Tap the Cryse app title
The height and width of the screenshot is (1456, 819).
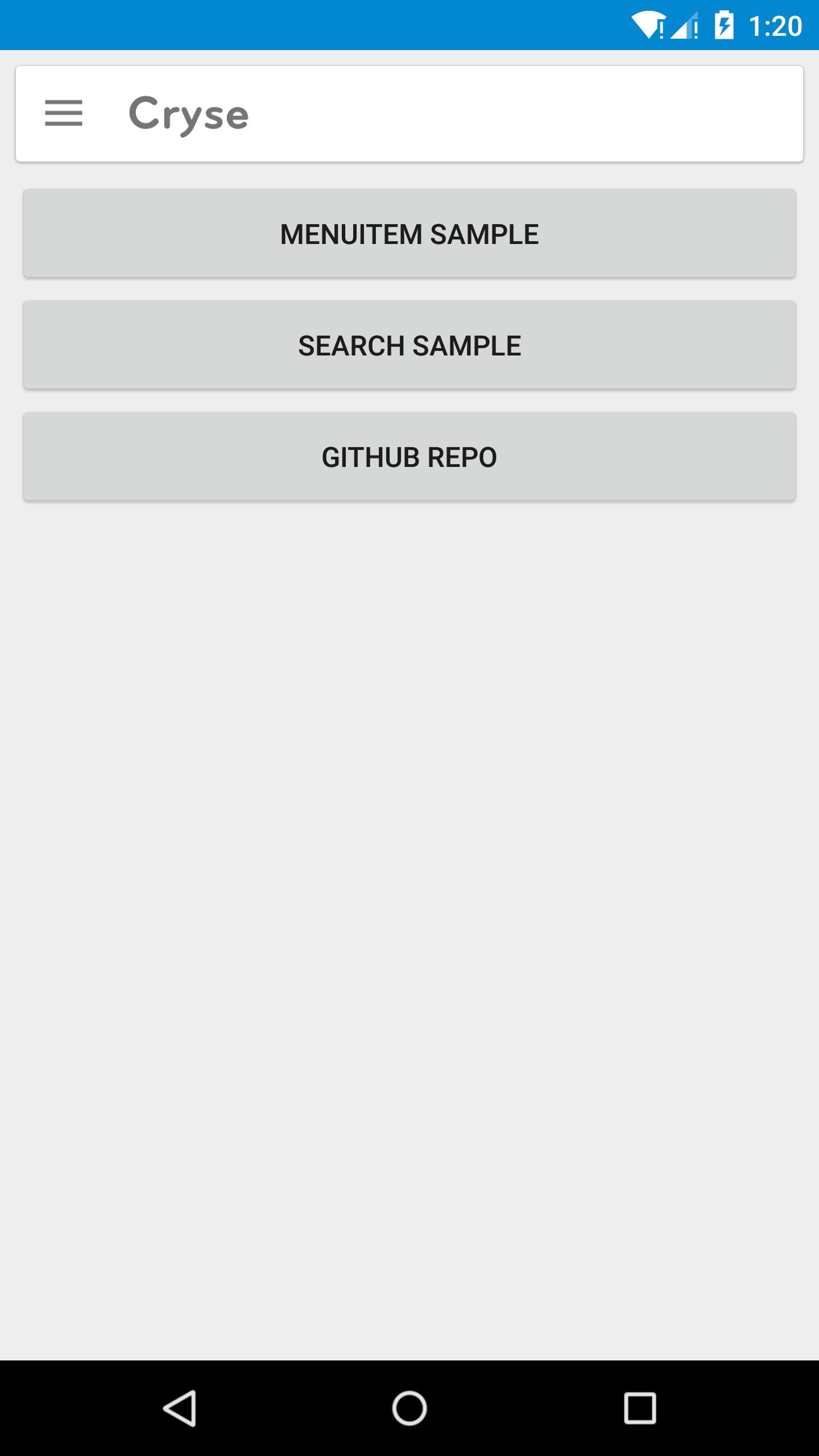click(x=188, y=113)
